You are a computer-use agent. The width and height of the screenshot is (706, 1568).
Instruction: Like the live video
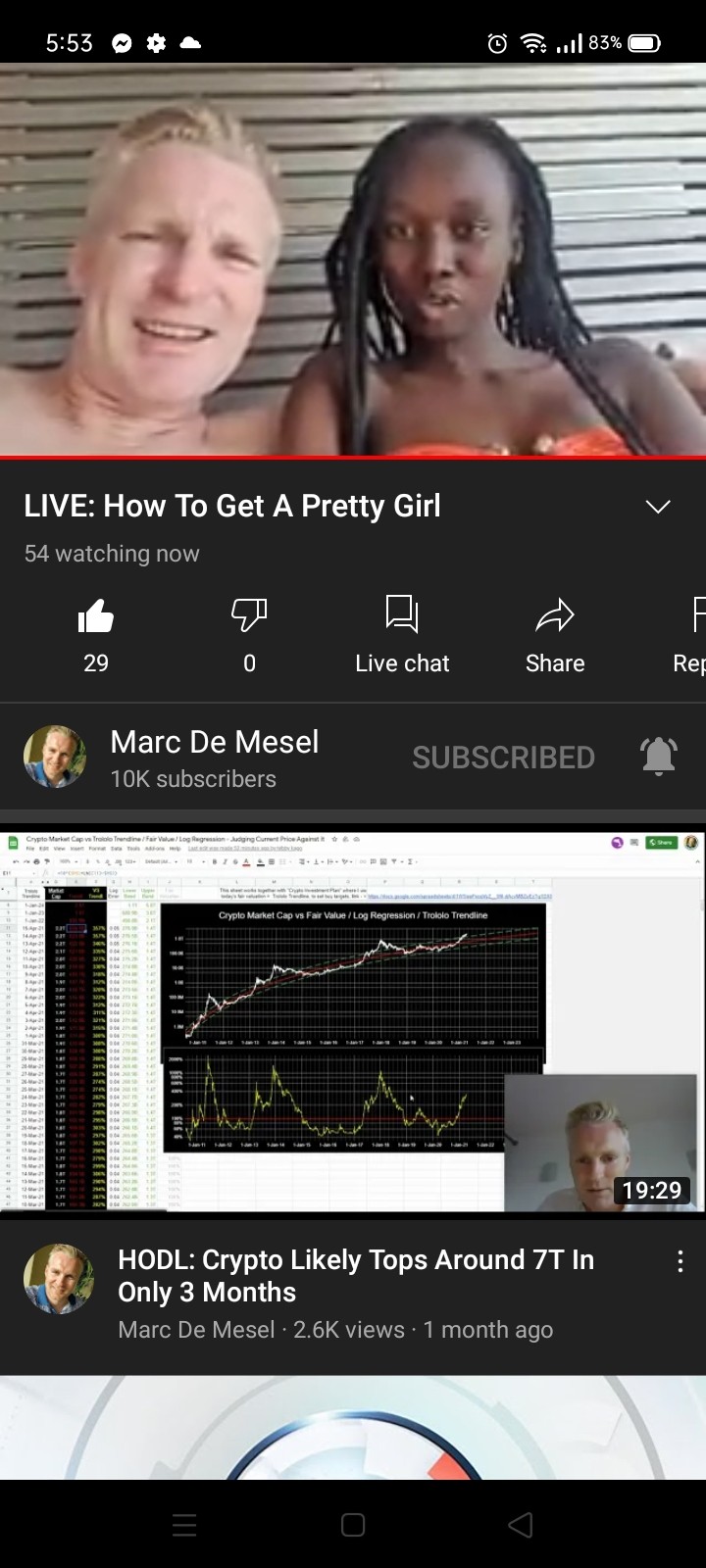tap(96, 634)
